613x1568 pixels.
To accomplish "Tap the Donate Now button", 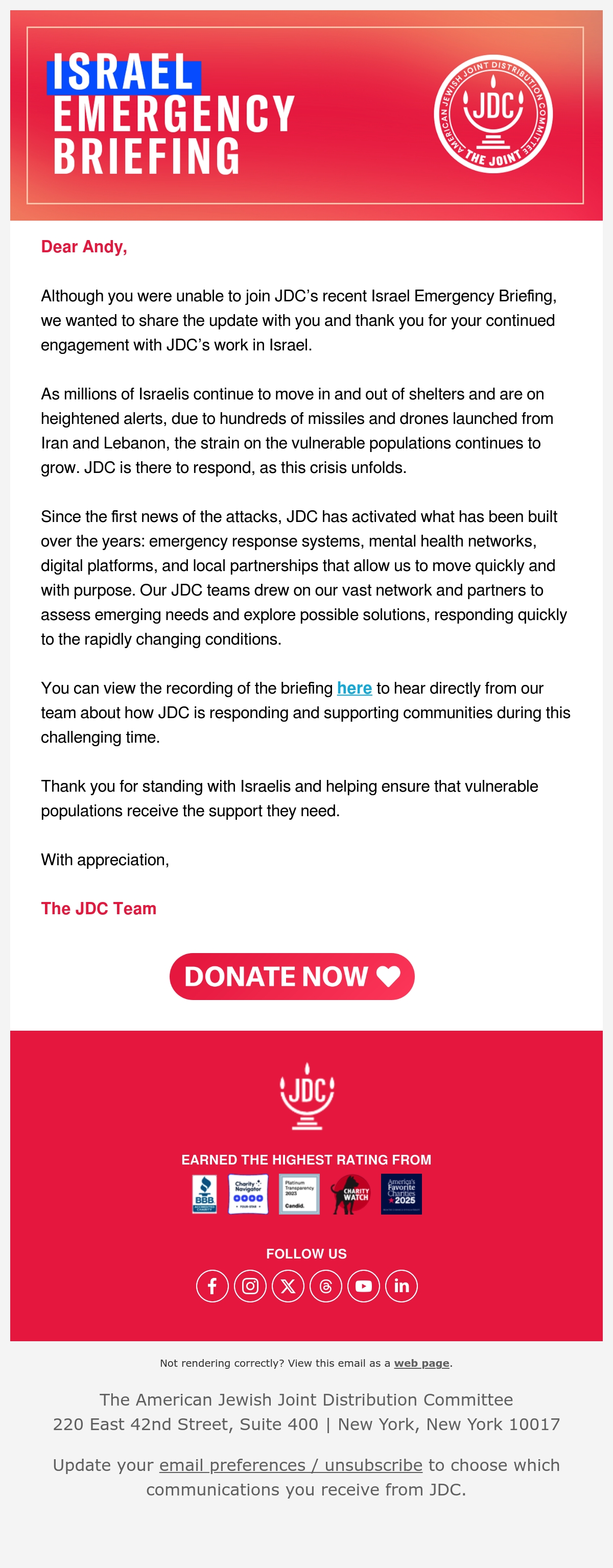I will pyautogui.click(x=292, y=977).
